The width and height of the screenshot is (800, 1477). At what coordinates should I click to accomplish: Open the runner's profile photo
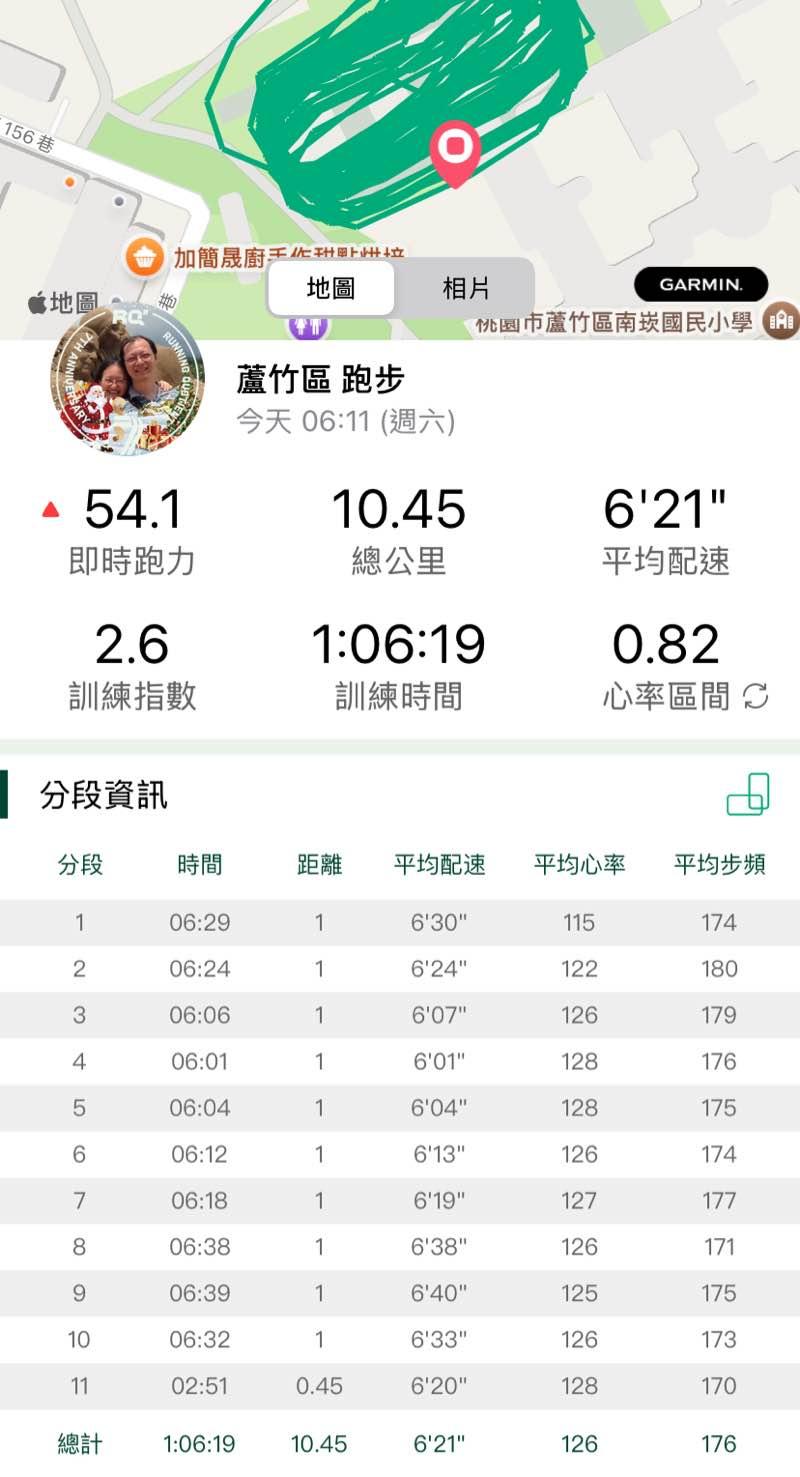(127, 380)
